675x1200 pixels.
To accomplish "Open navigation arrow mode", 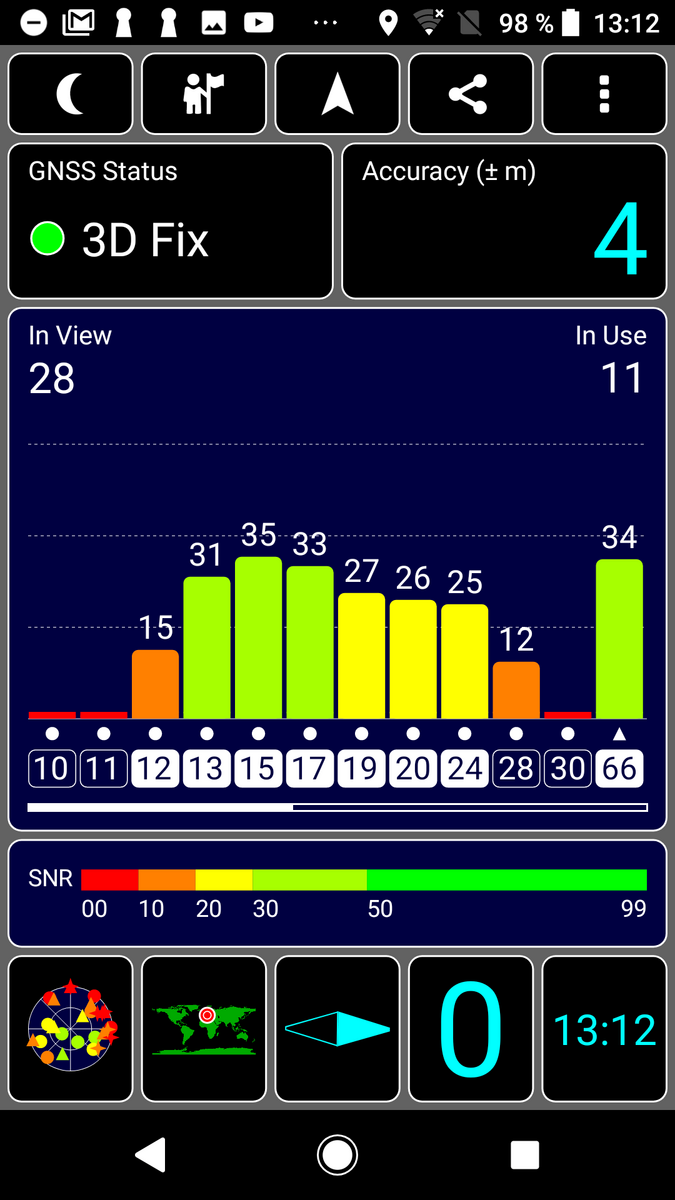I will click(338, 94).
